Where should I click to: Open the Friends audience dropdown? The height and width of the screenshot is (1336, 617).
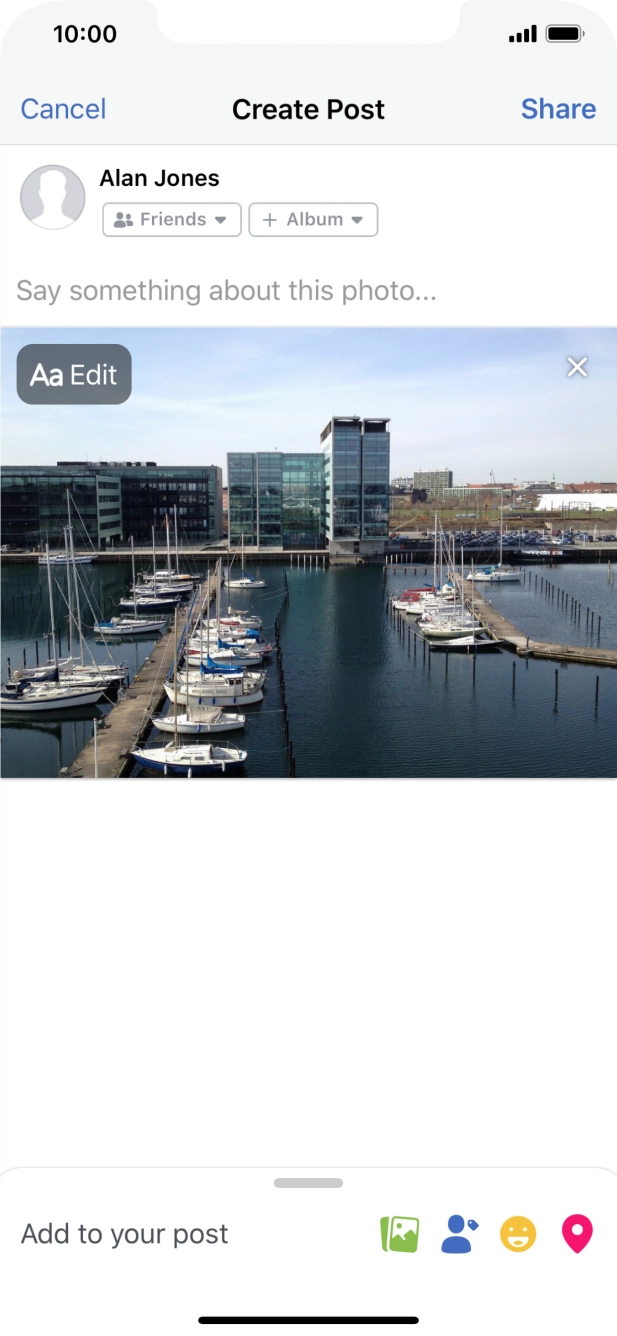172,220
